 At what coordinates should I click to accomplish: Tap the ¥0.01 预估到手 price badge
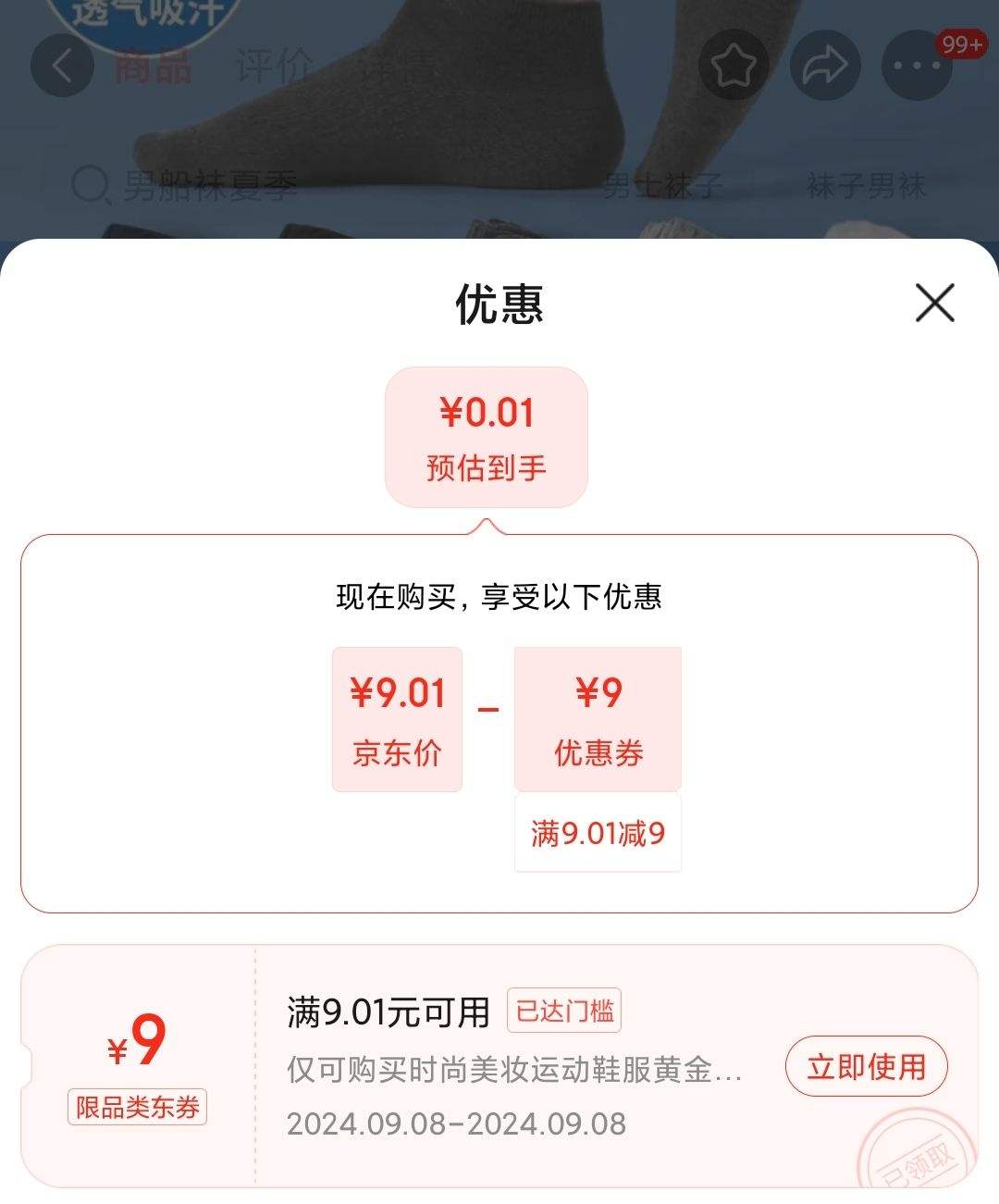486,436
